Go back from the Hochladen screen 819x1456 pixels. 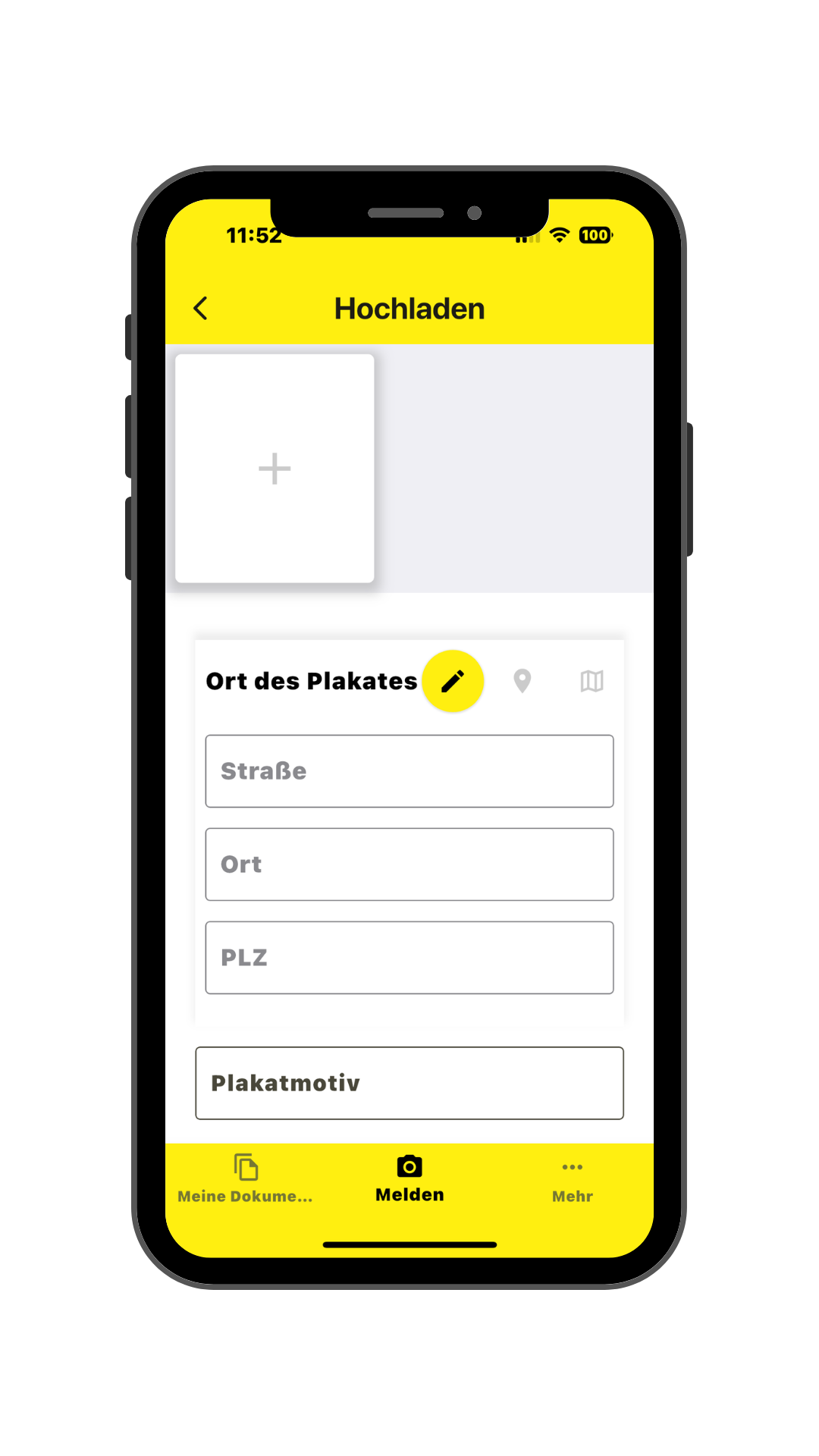pyautogui.click(x=201, y=309)
